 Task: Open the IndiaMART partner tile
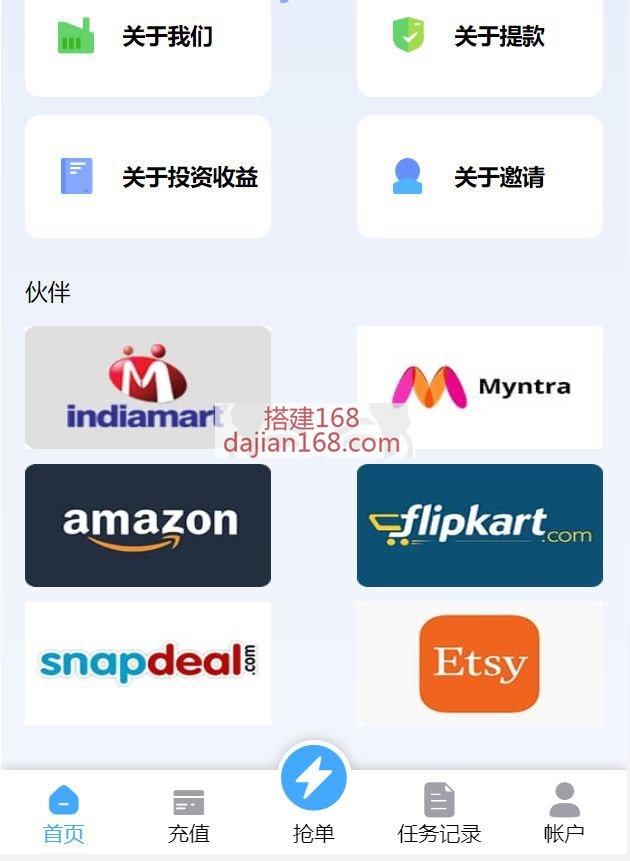(x=148, y=387)
